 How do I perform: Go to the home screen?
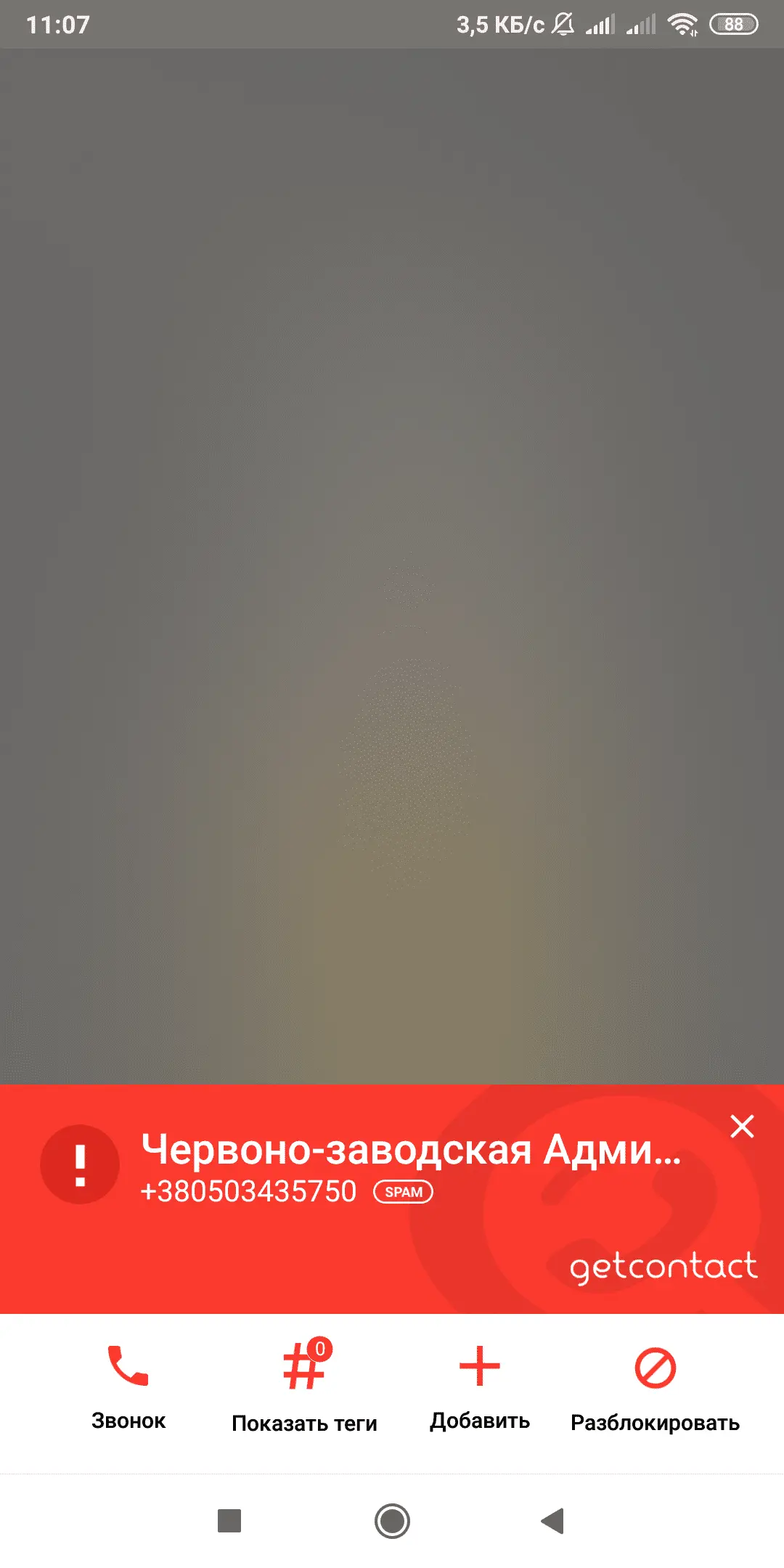click(x=392, y=1520)
